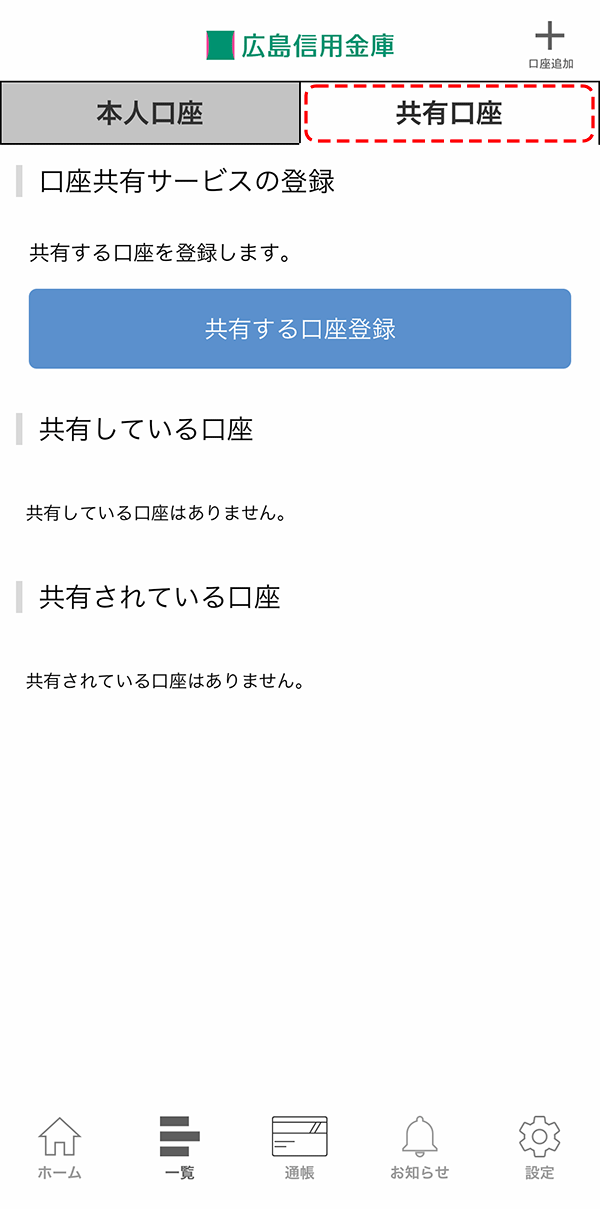Go to the ホーム tab
The width and height of the screenshot is (600, 1209).
pos(60,1148)
